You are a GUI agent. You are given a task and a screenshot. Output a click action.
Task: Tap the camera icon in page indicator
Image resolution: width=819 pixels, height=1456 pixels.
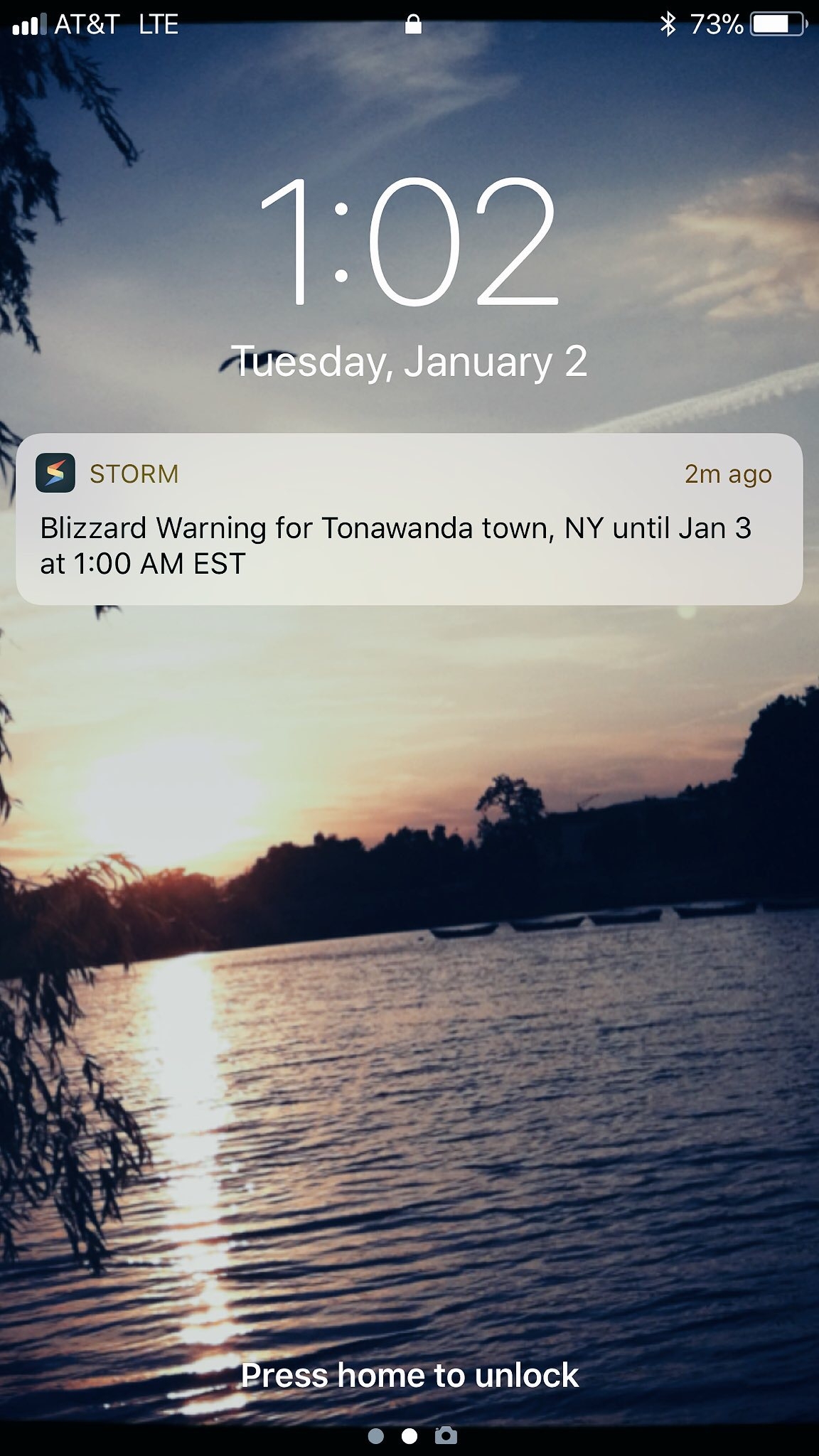[x=446, y=1435]
